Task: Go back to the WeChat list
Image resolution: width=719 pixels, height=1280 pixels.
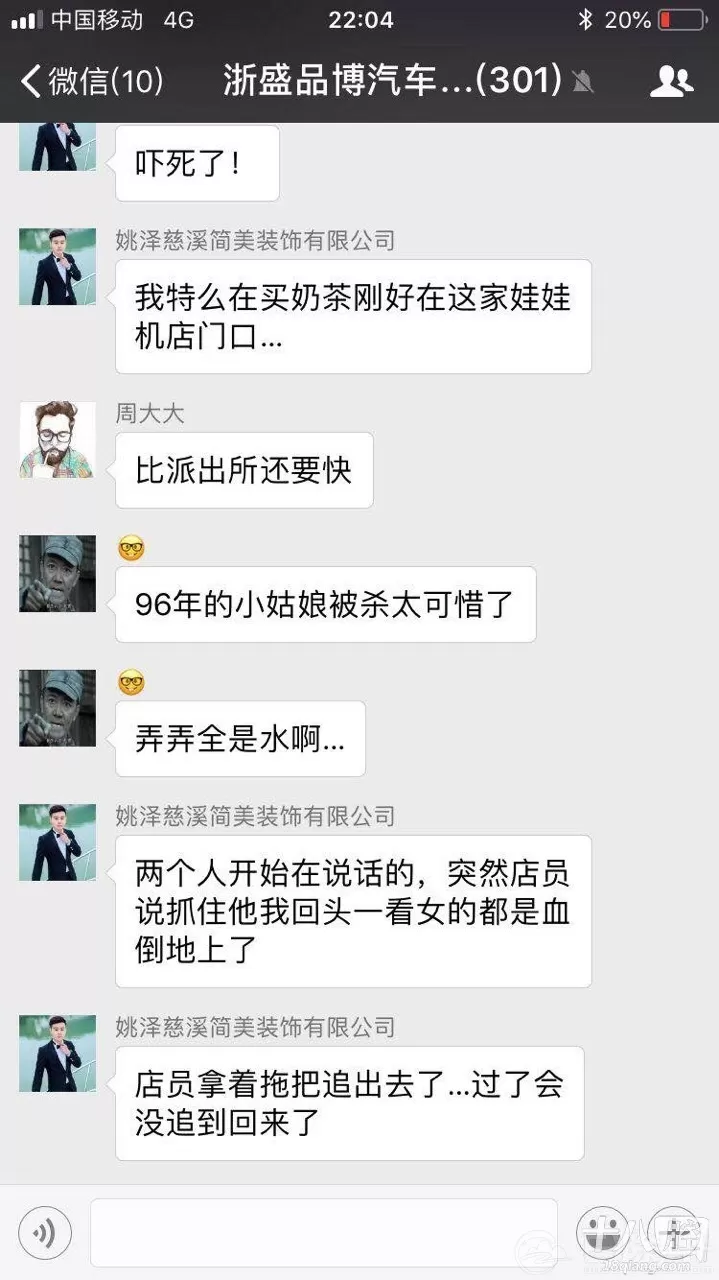Action: [x=90, y=81]
